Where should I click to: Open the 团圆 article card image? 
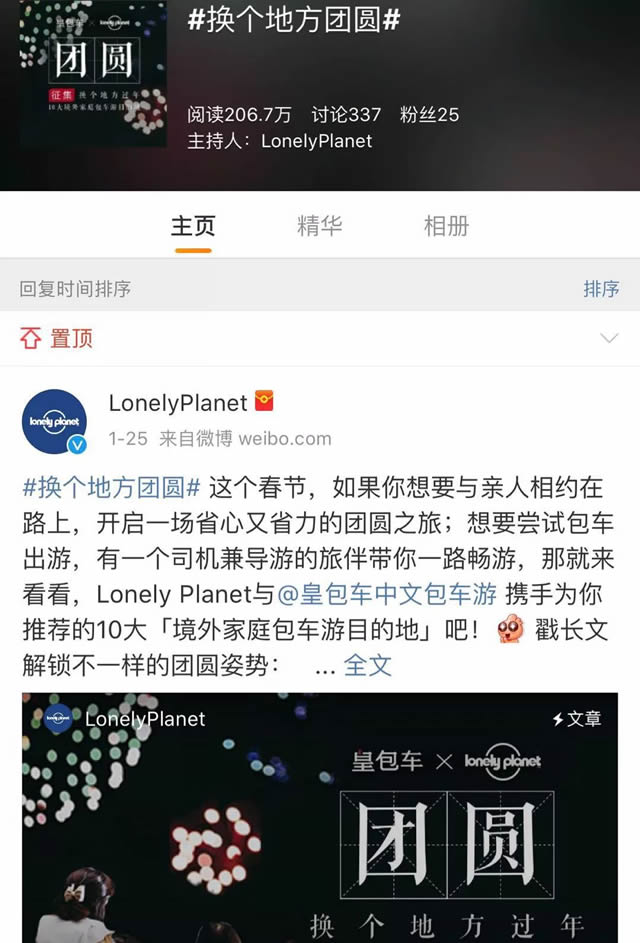pyautogui.click(x=320, y=818)
